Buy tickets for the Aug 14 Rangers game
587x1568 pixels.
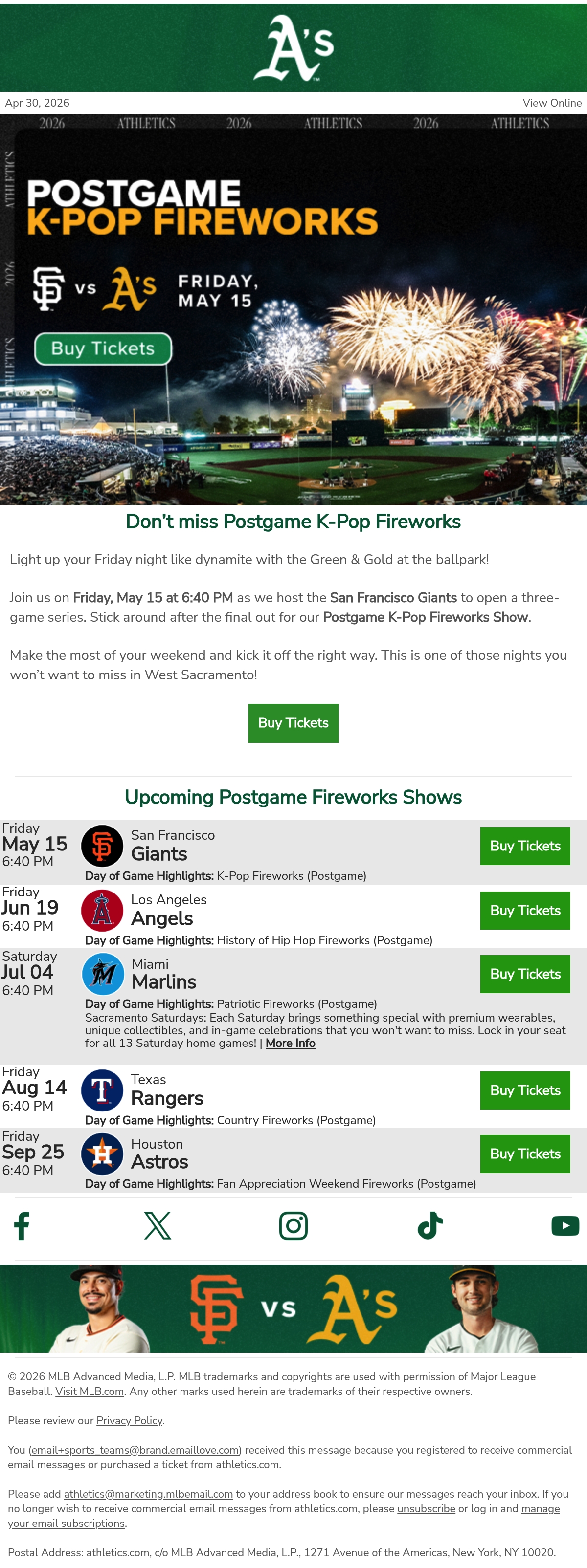(525, 1090)
